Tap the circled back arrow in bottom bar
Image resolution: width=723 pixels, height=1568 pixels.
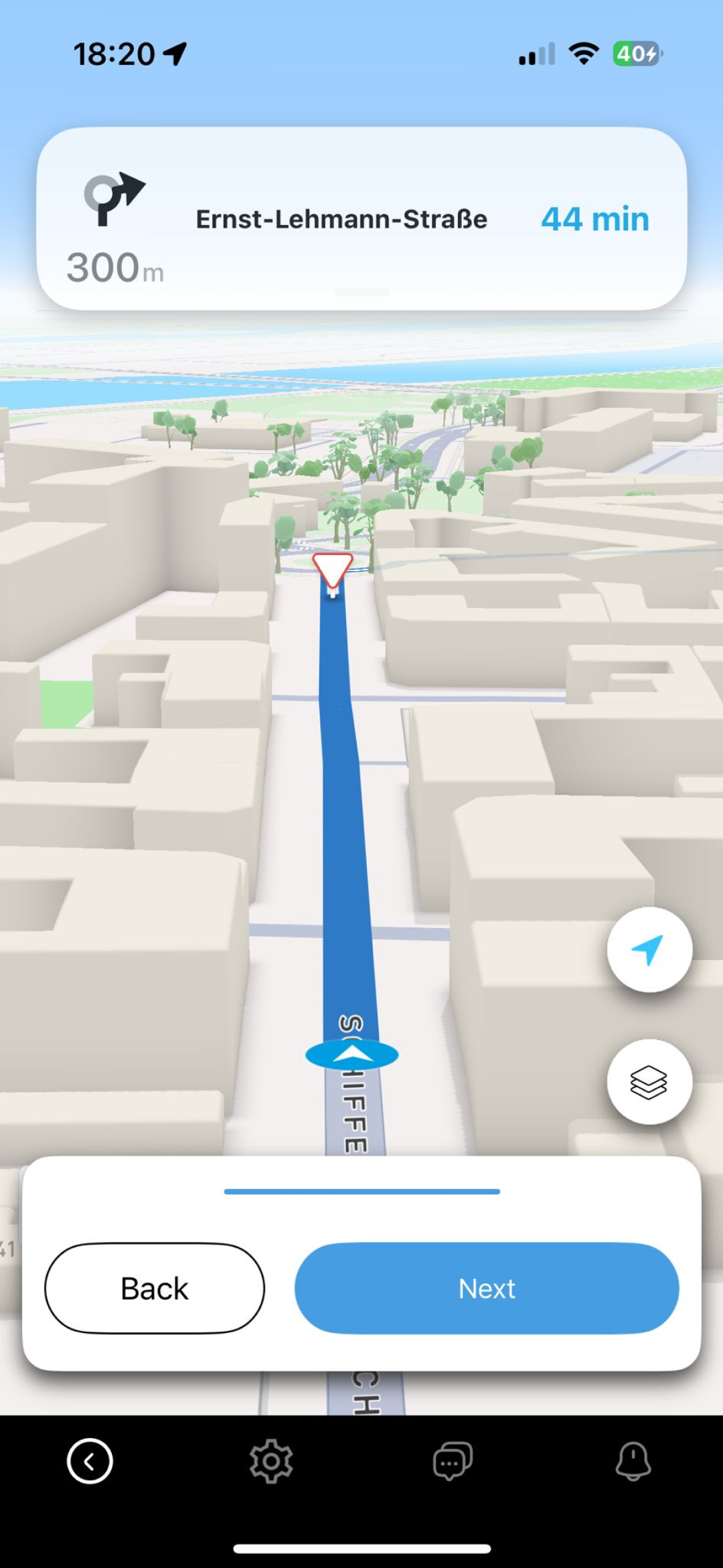pos(90,1461)
